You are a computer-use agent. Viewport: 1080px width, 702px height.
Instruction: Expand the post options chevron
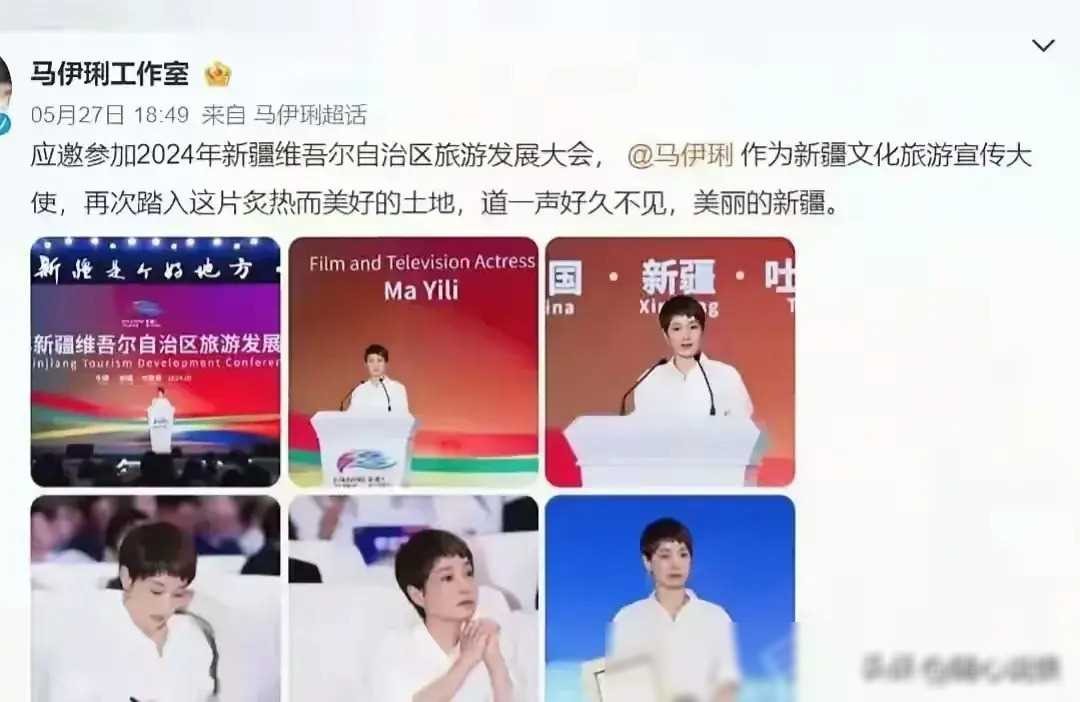1043,46
